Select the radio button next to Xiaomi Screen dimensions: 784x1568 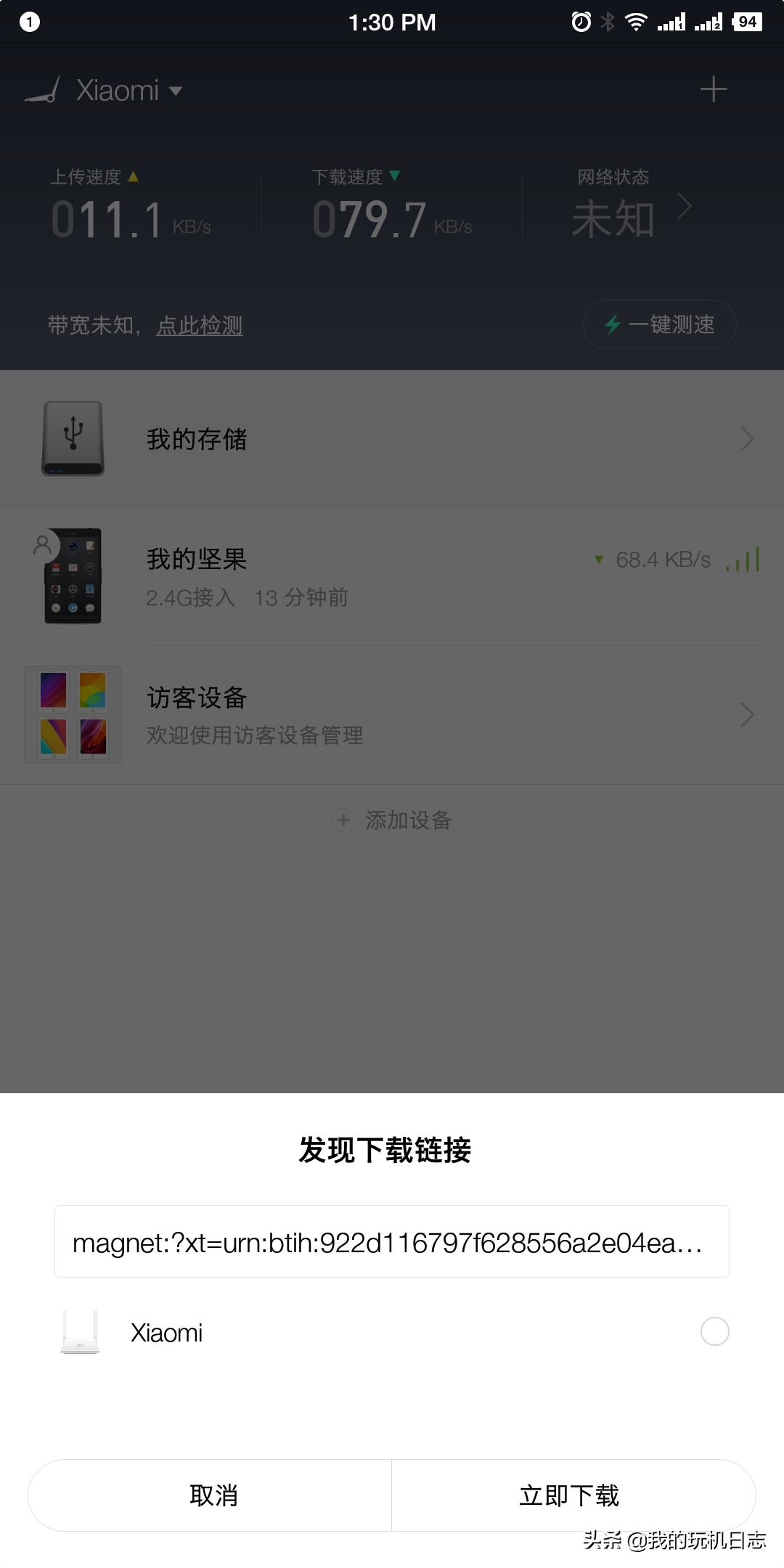point(715,1331)
